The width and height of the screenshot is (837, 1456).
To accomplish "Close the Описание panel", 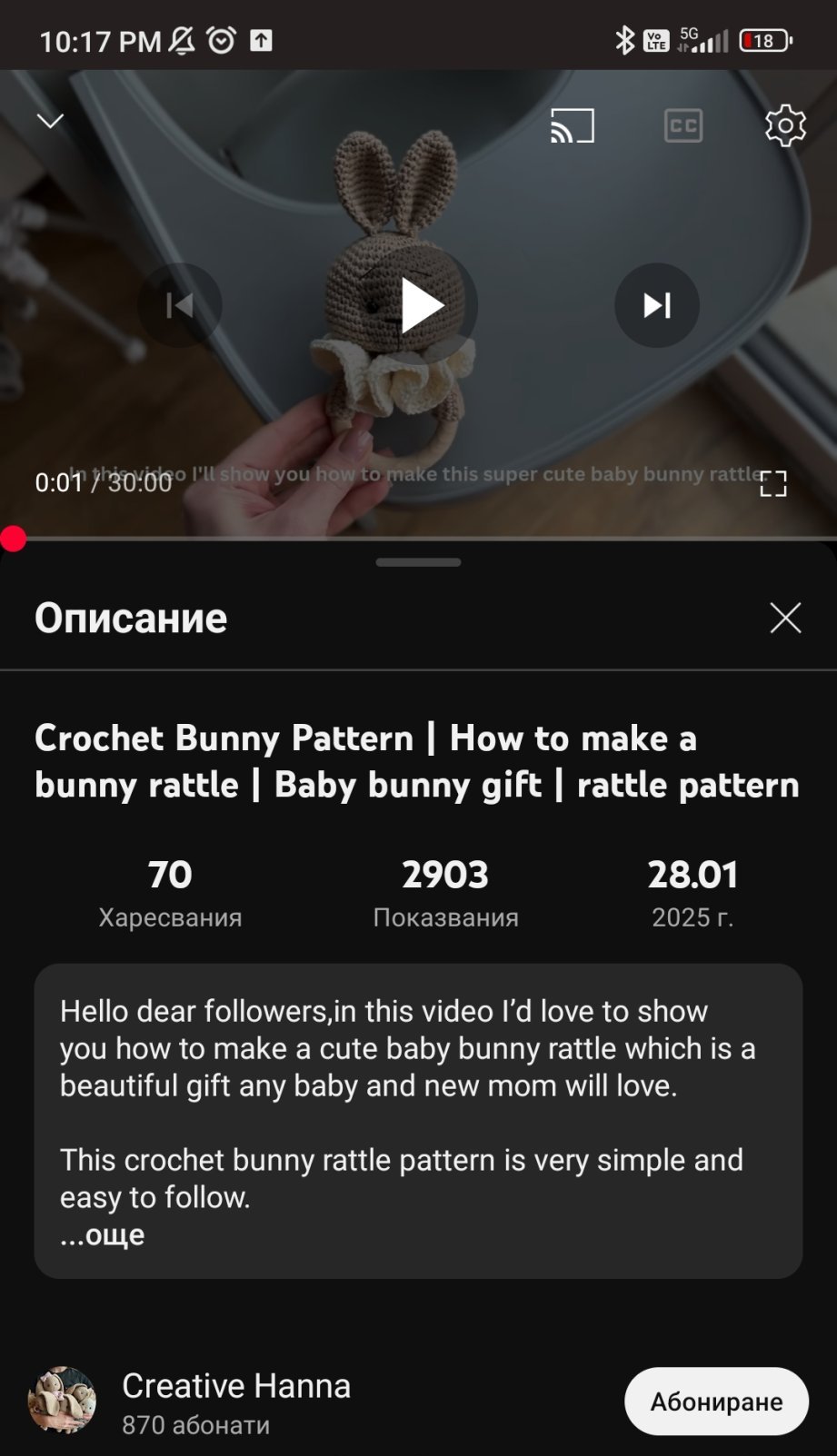I will [x=785, y=618].
